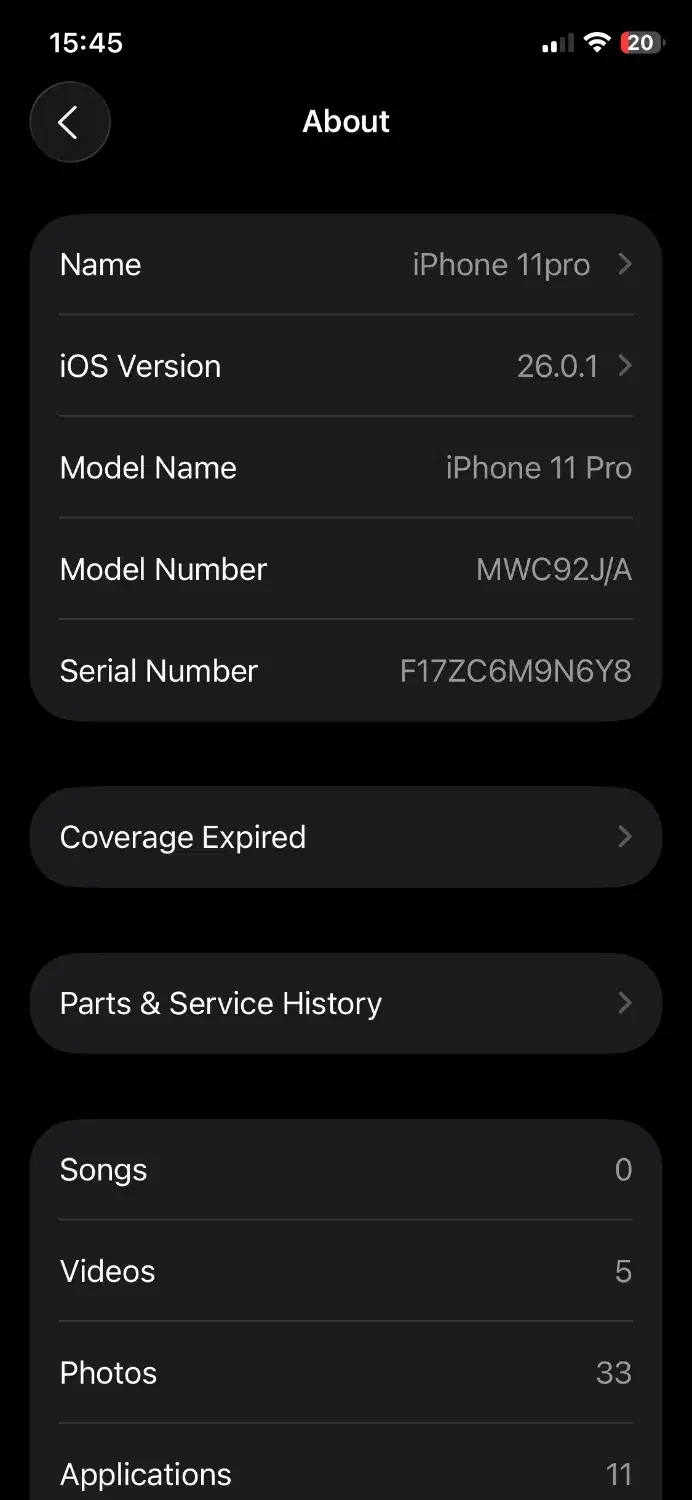Tap the Model Number row to toggle format
This screenshot has width=692, height=1500.
pyautogui.click(x=345, y=569)
